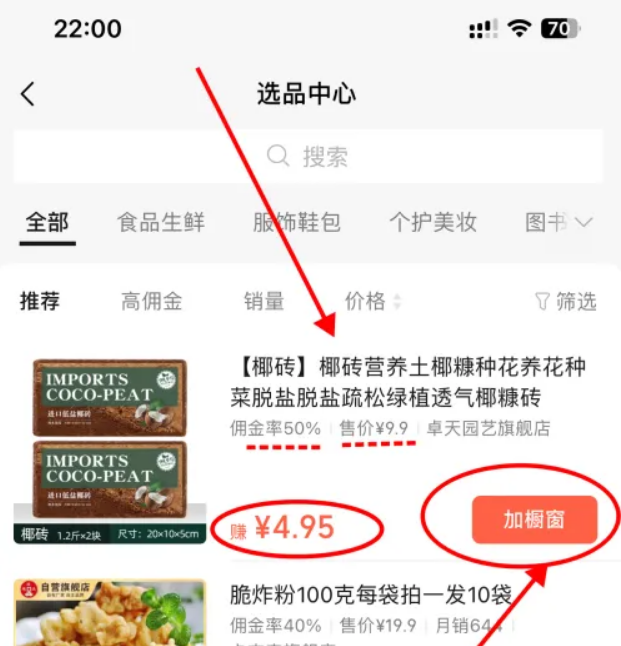The image size is (621, 646).
Task: Sort by 高佣金
Action: point(151,301)
